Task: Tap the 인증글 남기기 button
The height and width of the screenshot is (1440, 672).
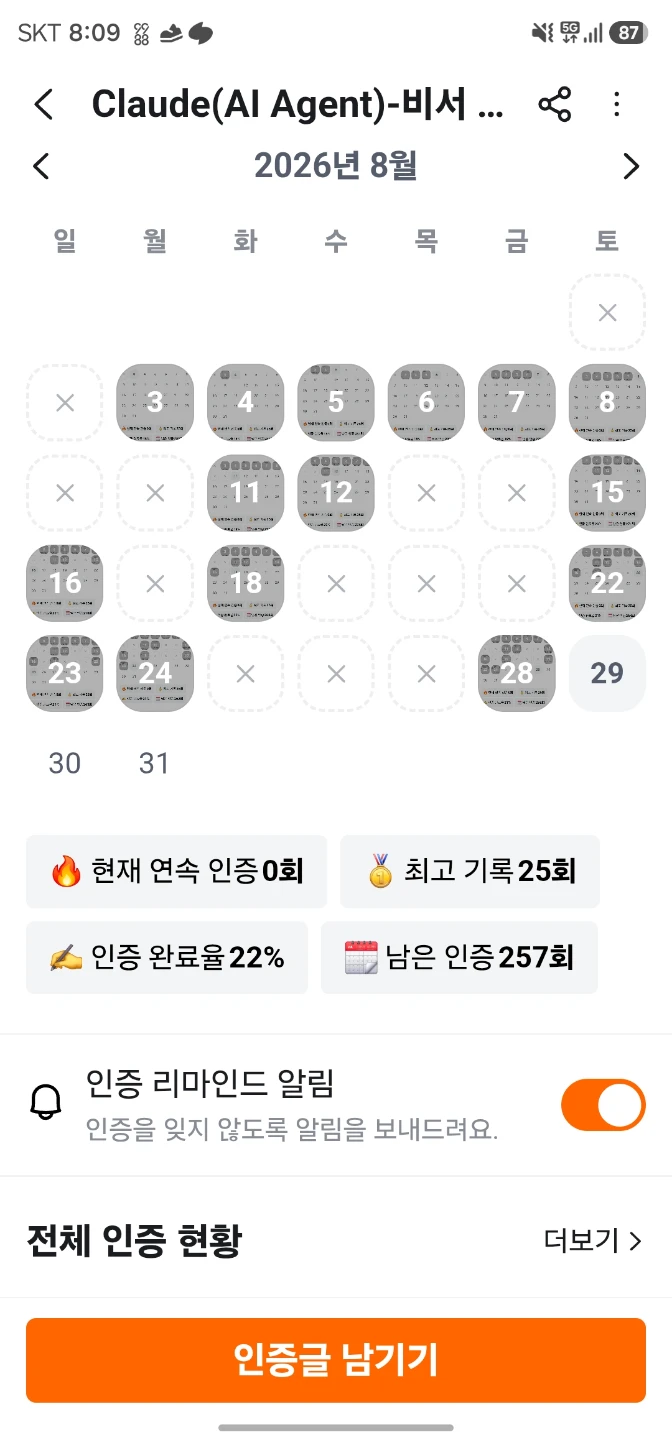Action: tap(336, 1360)
